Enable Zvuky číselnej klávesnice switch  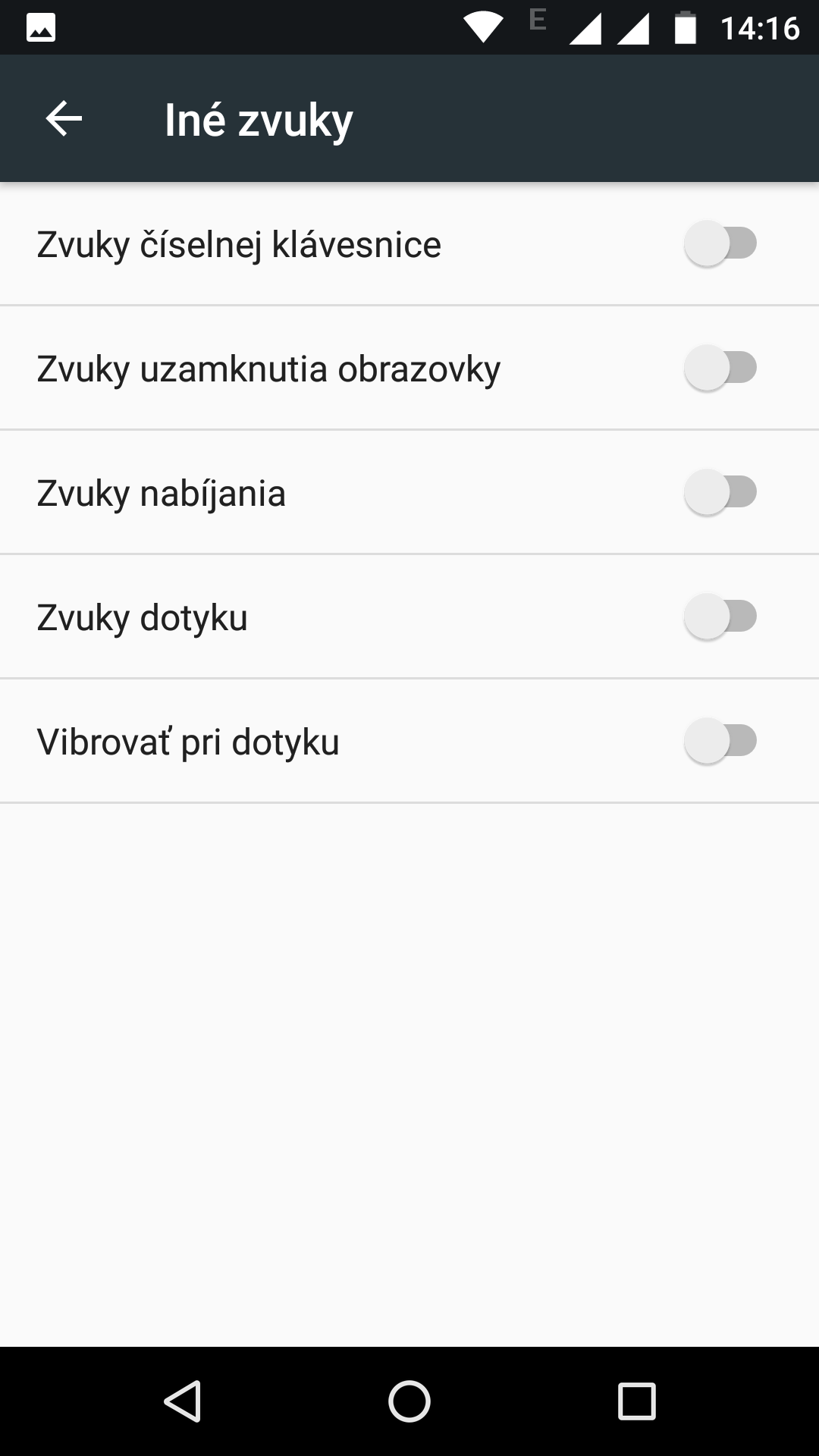tap(720, 244)
